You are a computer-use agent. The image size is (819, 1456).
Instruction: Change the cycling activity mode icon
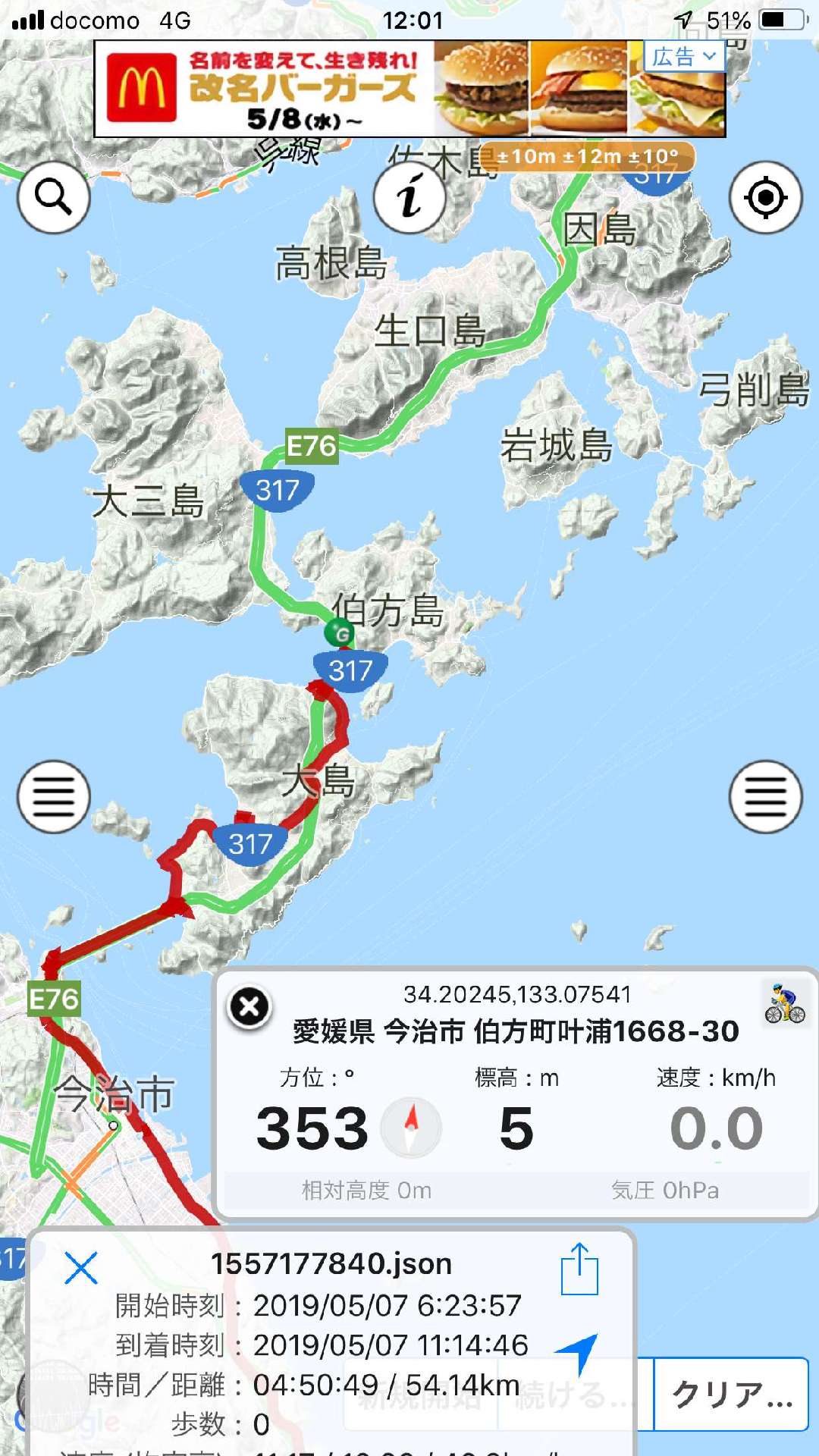tap(785, 1003)
